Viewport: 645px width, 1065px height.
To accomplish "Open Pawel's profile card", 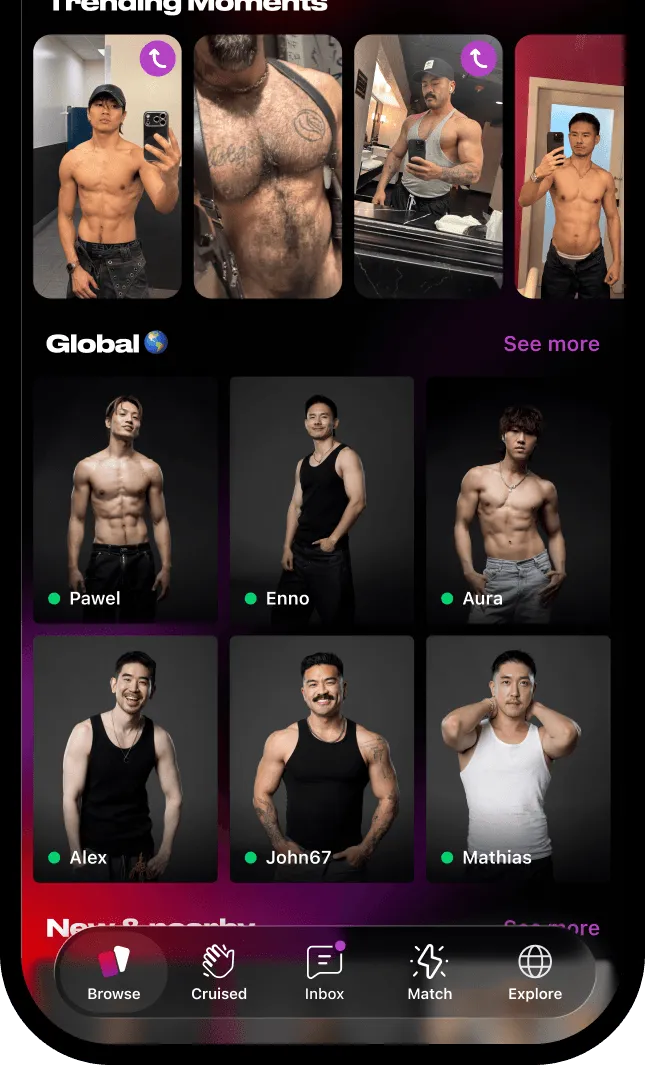I will coord(126,500).
